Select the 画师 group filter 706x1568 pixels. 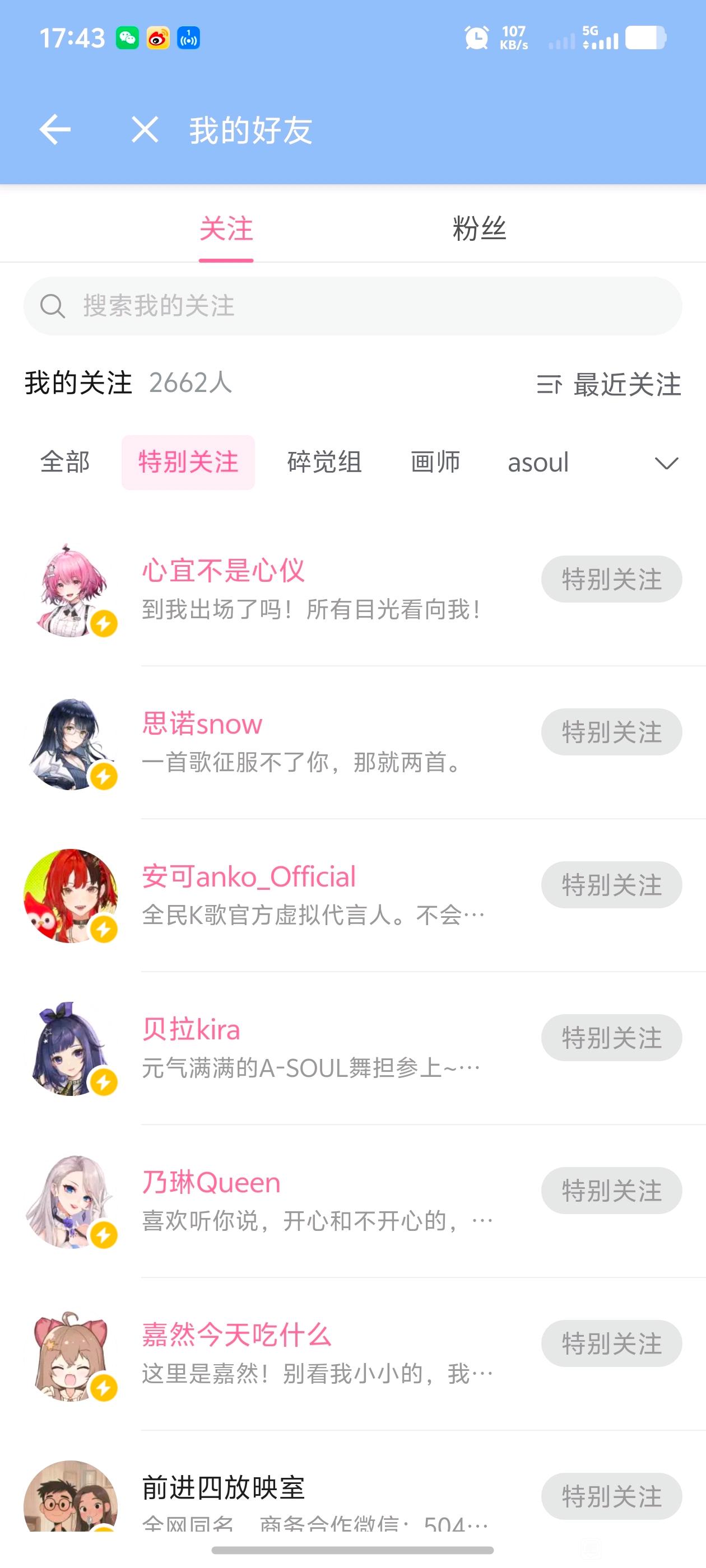coord(435,462)
